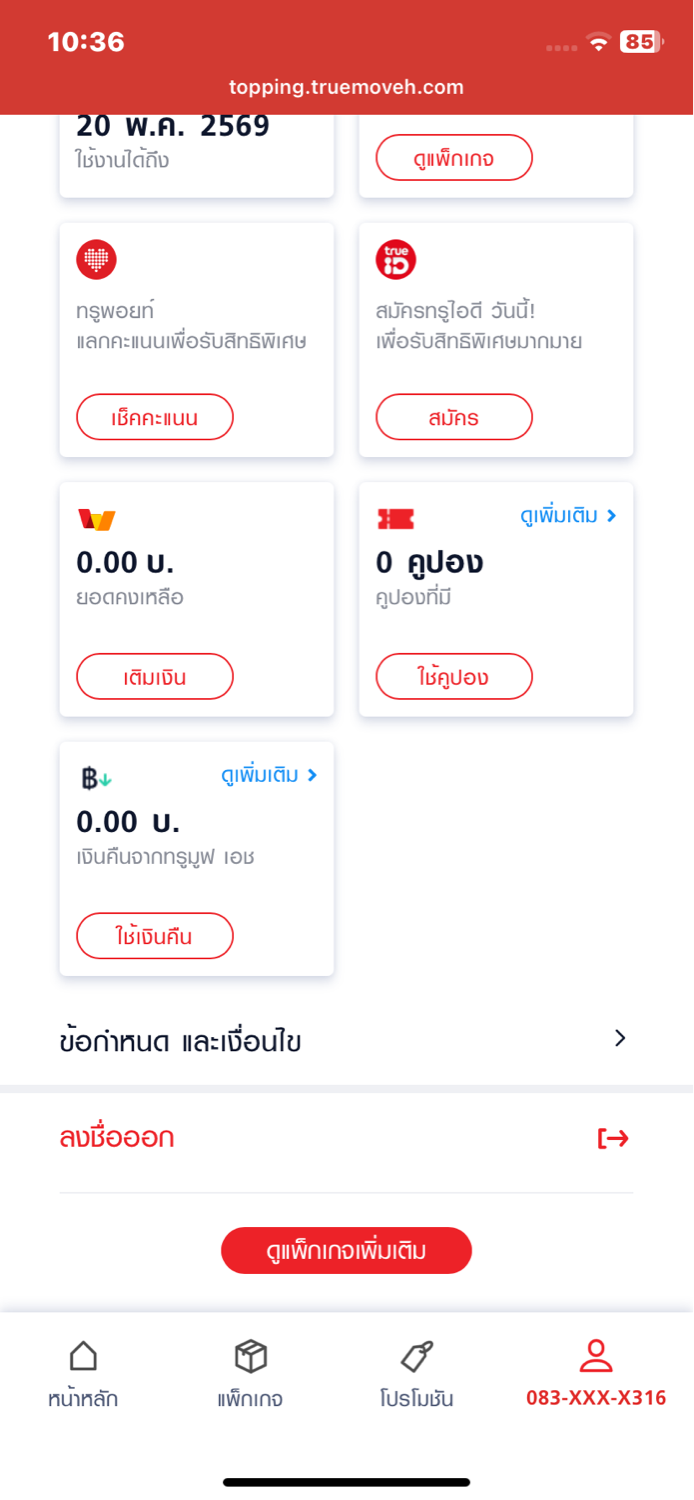Open ข้อกำหนด และเงื่อนไข terms row
Screen dimensions: 694x1500
[x=346, y=1040]
